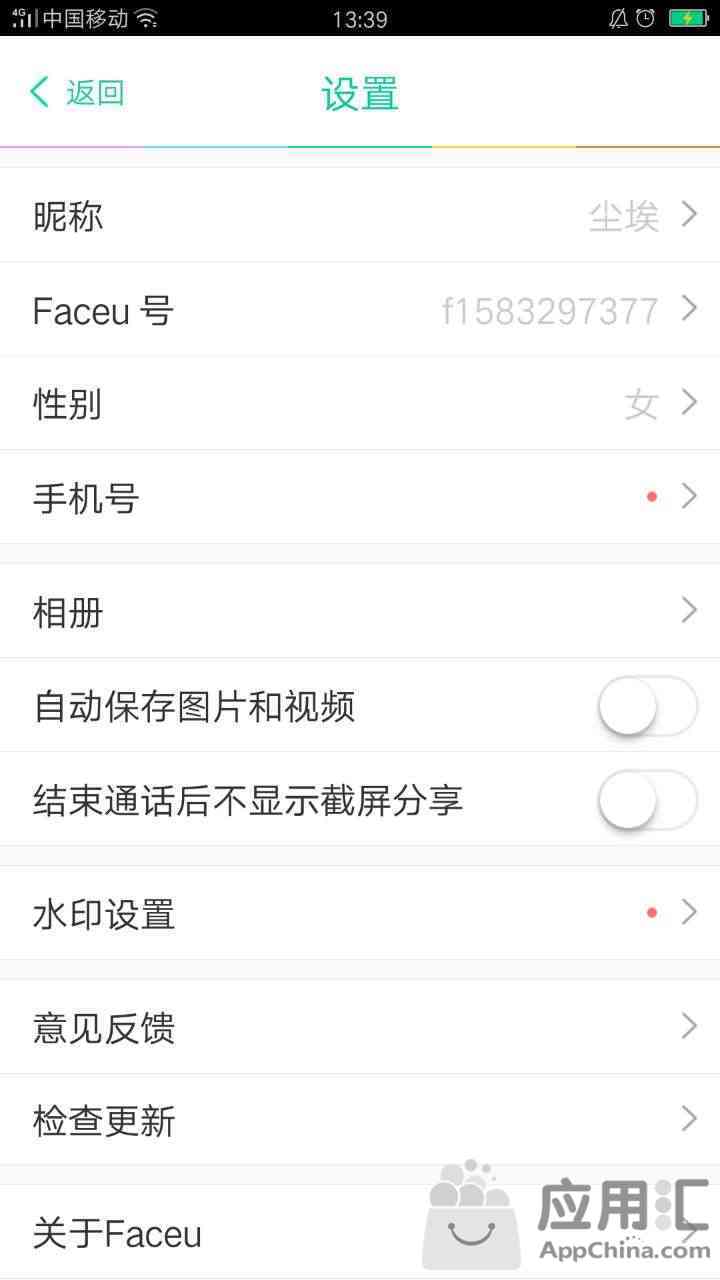Image resolution: width=720 pixels, height=1280 pixels.
Task: Open the 相册 album row
Action: click(360, 611)
